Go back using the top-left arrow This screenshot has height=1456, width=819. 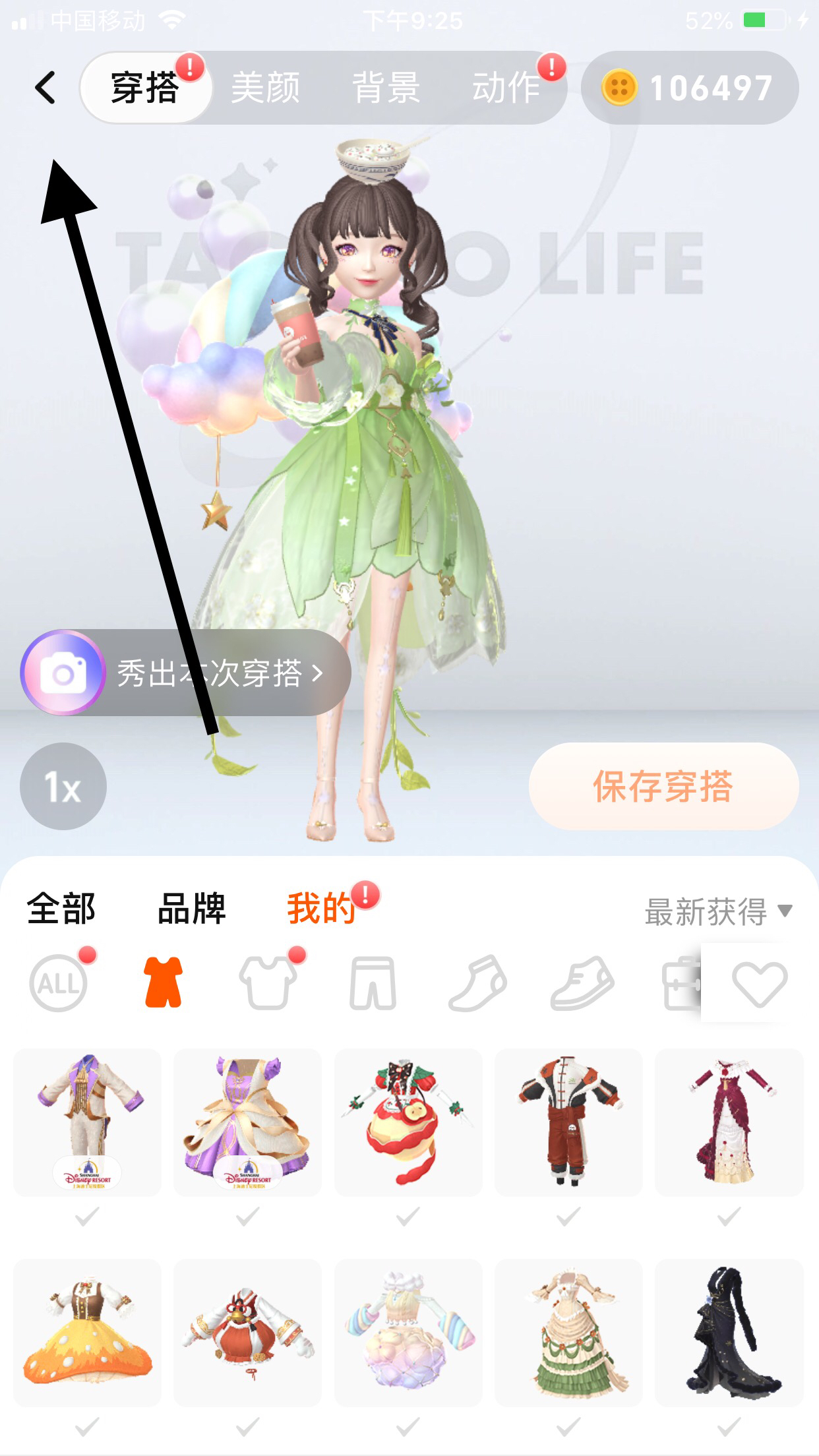coord(45,88)
